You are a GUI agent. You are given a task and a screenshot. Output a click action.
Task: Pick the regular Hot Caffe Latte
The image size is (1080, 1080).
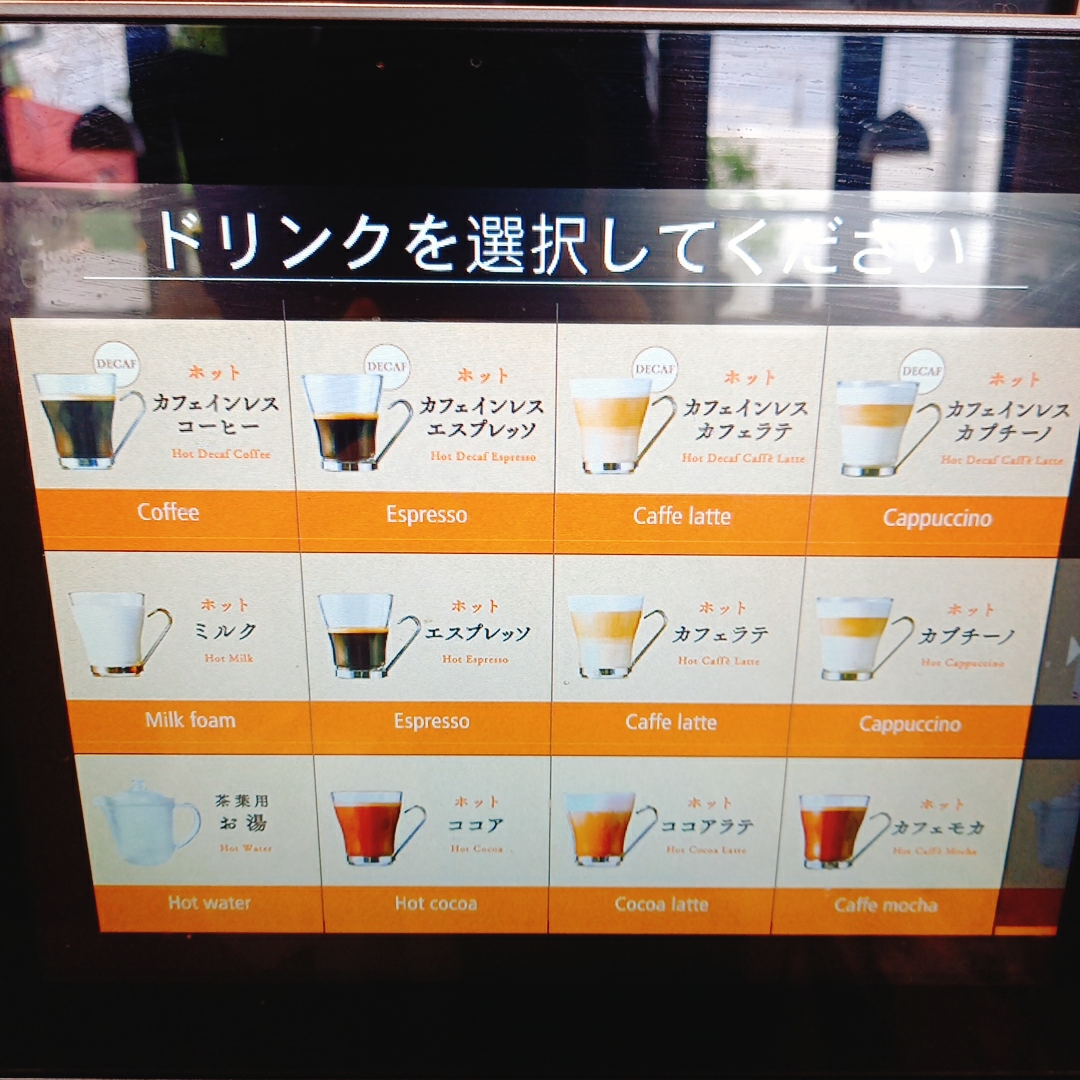pos(674,656)
